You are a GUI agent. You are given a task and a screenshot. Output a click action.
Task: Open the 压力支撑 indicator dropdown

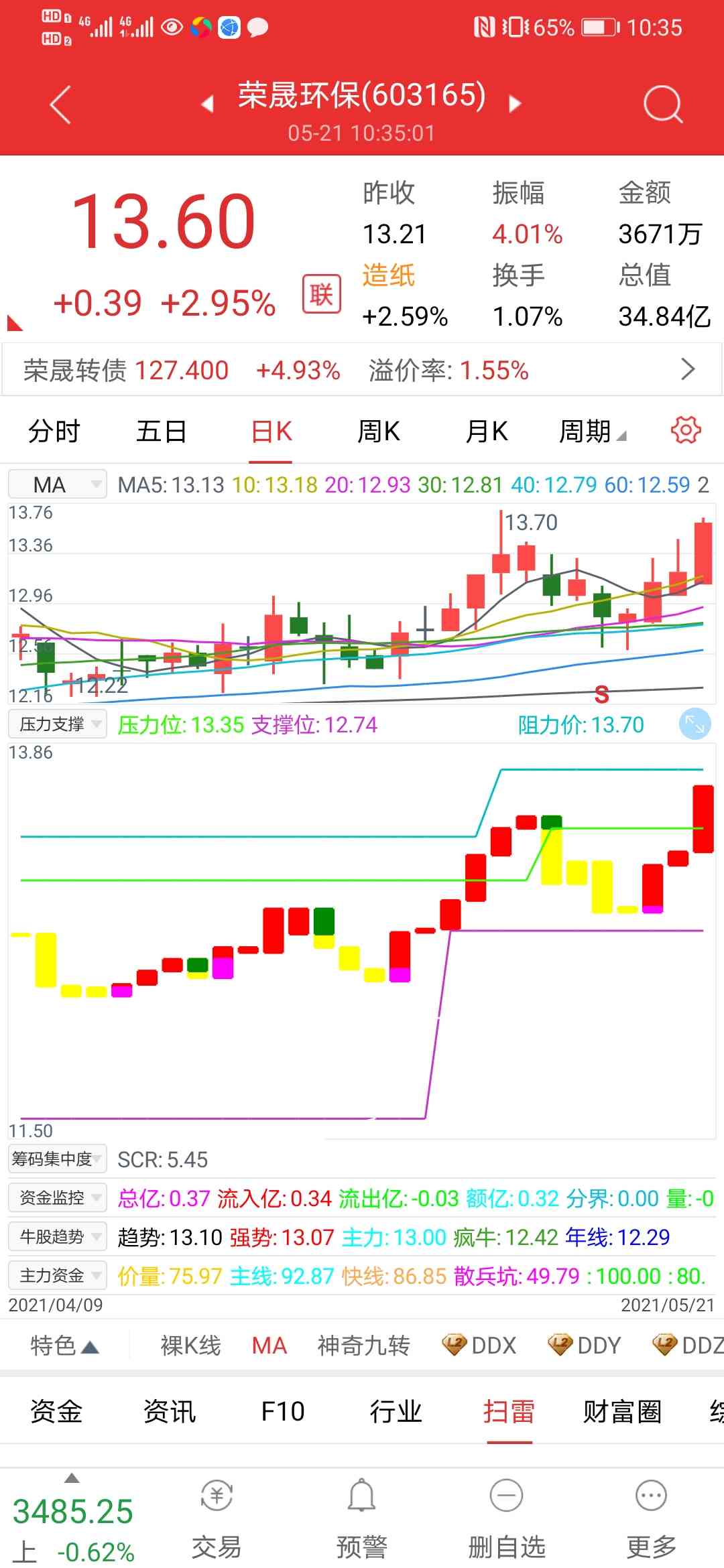58,724
